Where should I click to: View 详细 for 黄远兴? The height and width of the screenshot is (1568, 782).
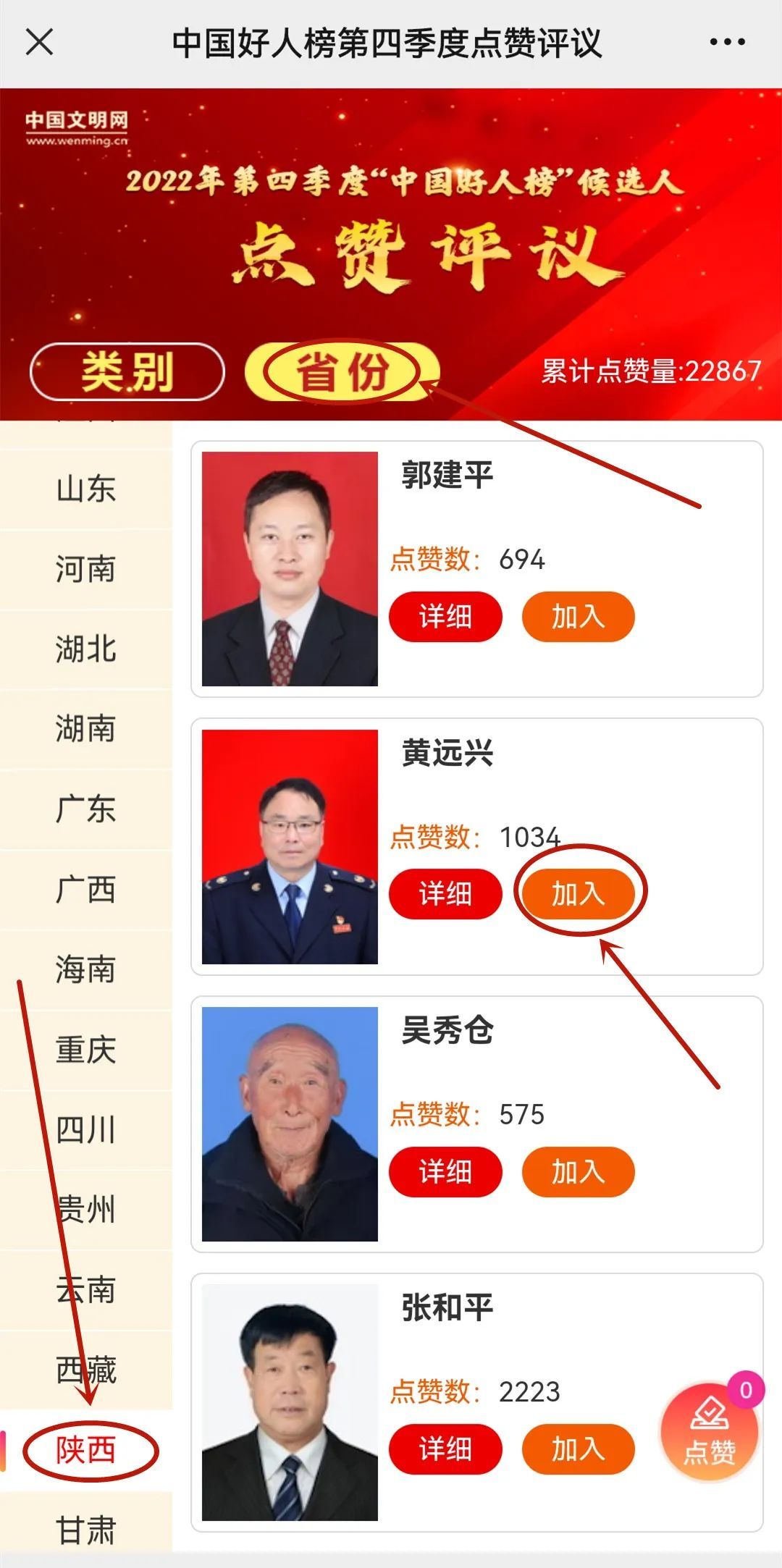[445, 894]
